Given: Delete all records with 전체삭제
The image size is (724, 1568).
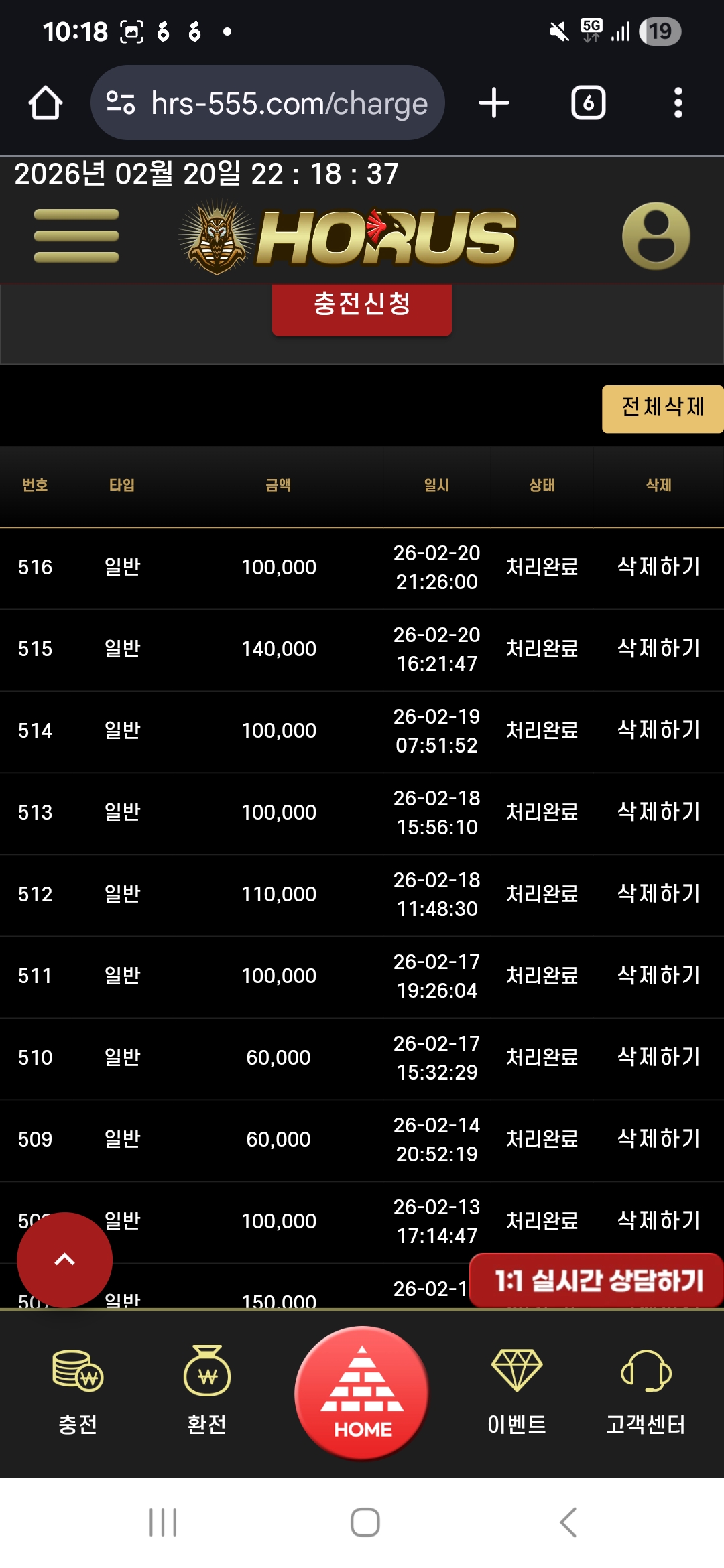Looking at the screenshot, I should point(662,408).
